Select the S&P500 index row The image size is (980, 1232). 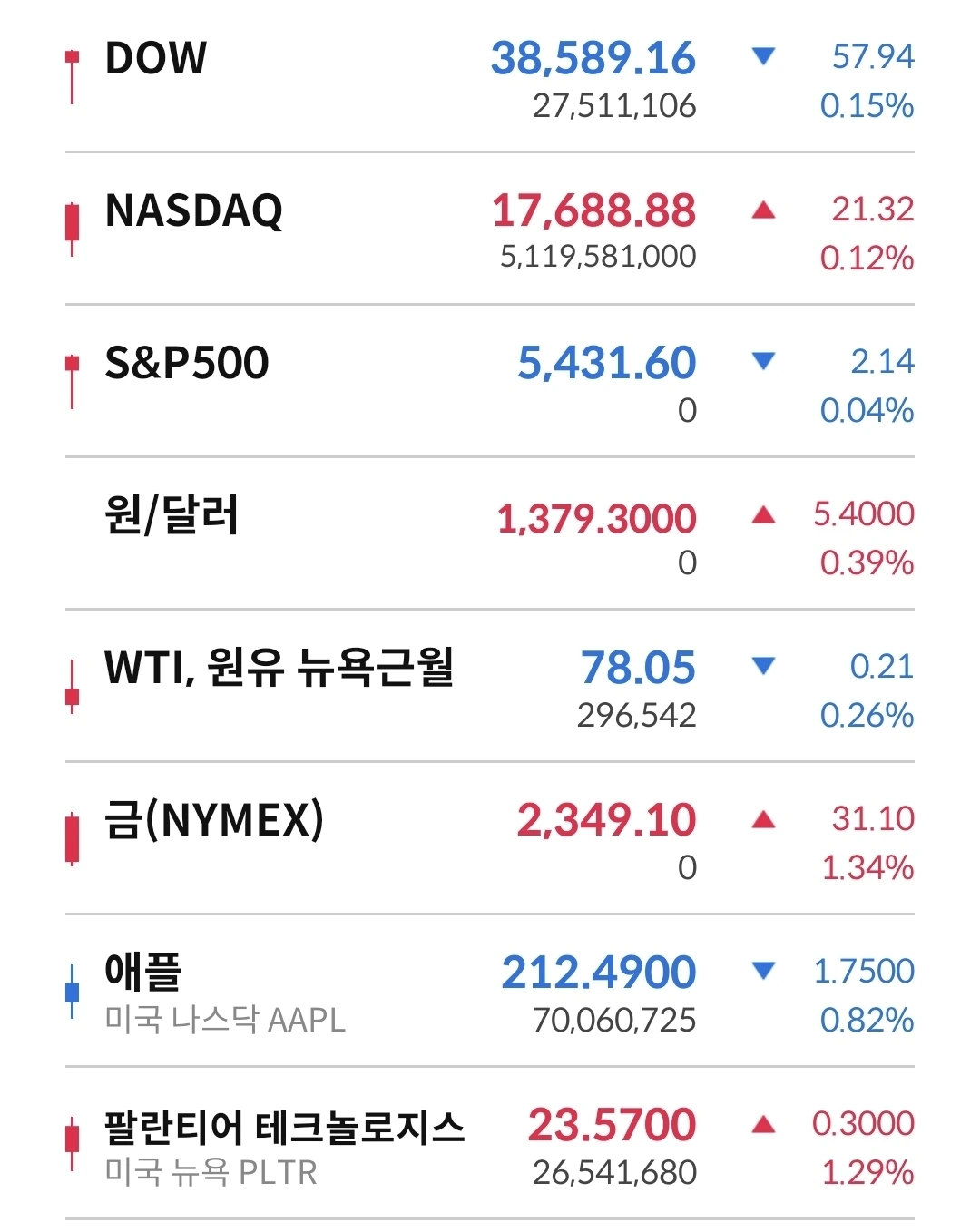click(x=187, y=365)
